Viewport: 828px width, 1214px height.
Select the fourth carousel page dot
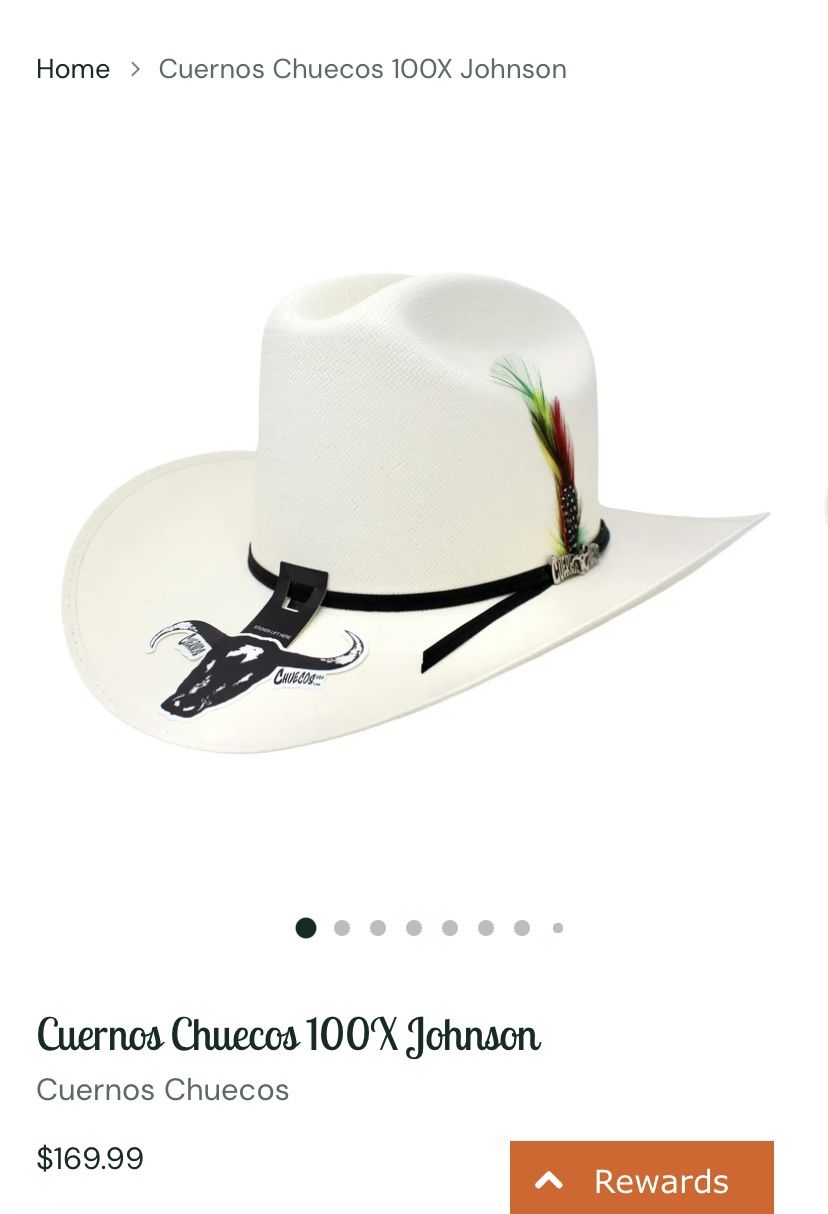pos(414,928)
